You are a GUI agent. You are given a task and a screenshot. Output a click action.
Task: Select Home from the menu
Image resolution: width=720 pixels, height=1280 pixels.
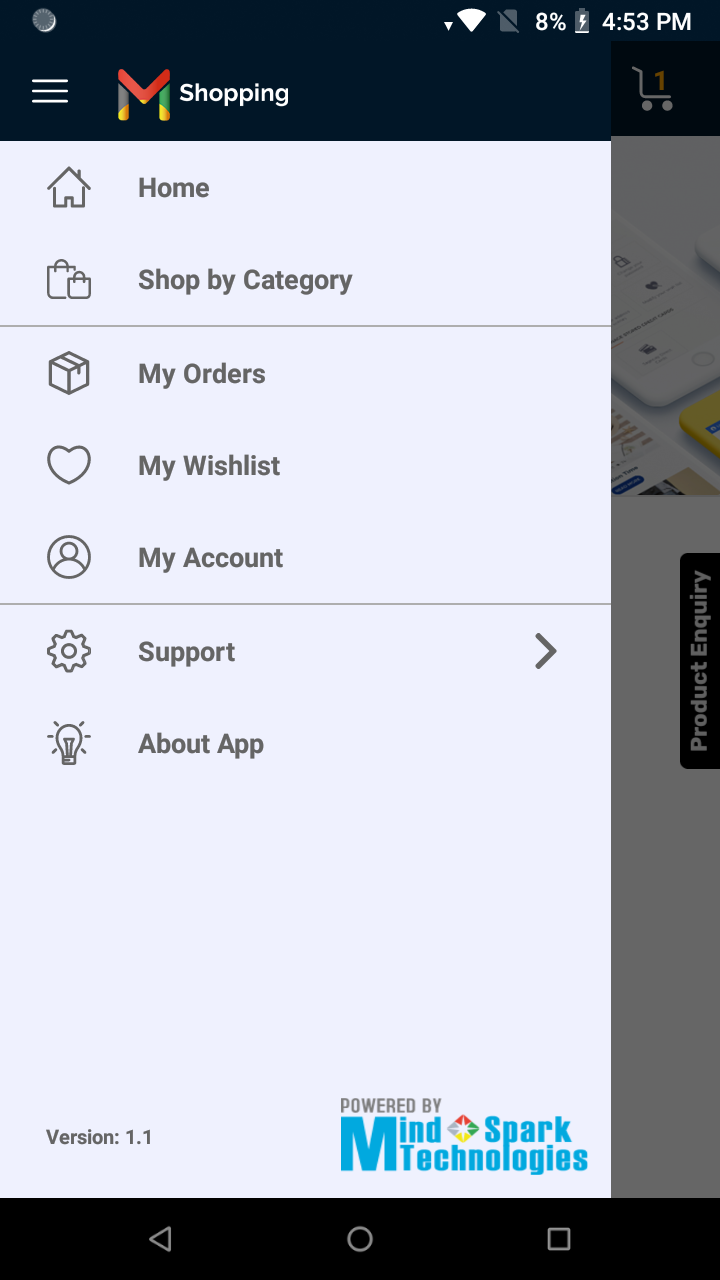coord(173,187)
